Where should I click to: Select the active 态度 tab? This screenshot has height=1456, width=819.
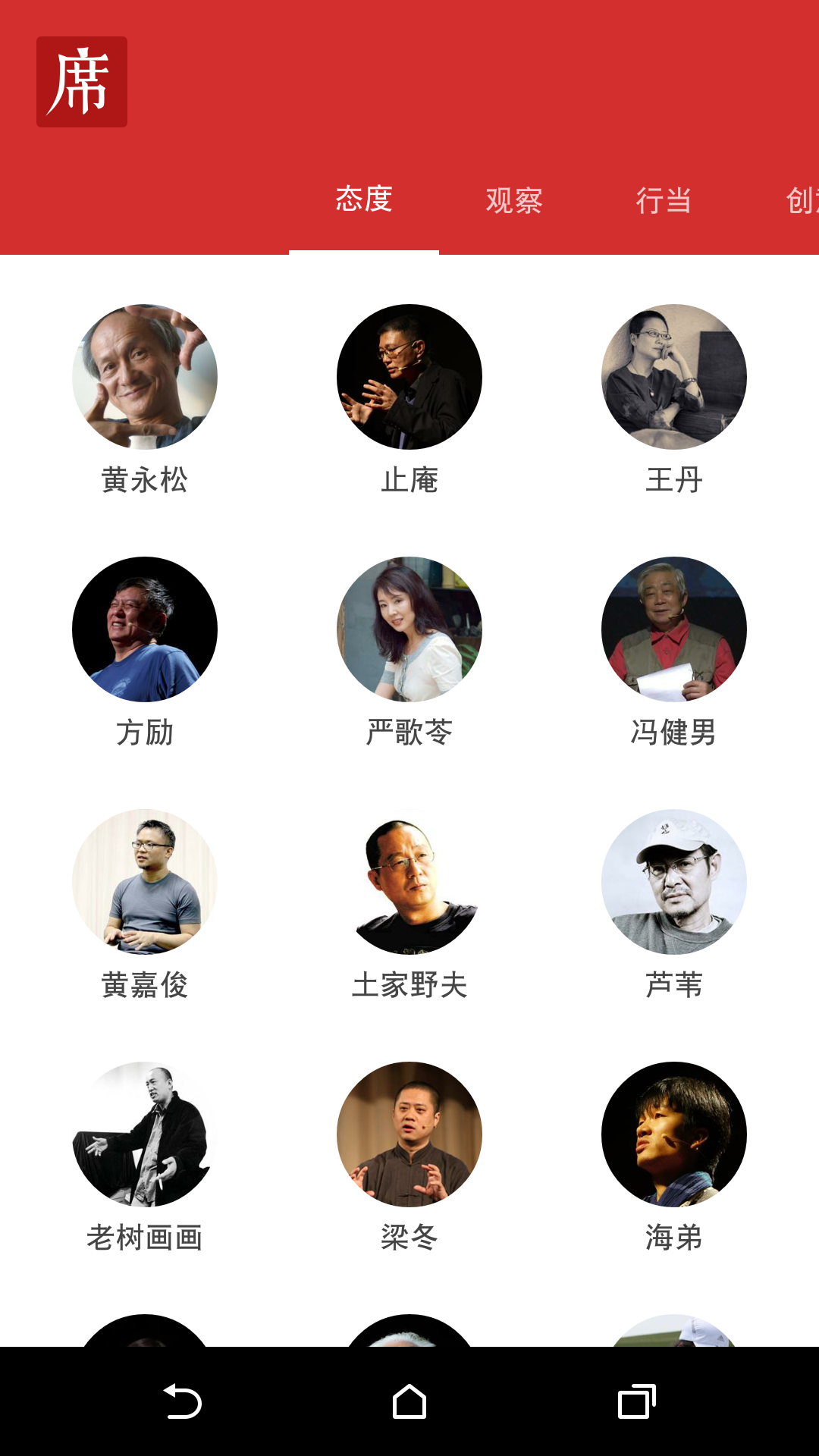365,200
